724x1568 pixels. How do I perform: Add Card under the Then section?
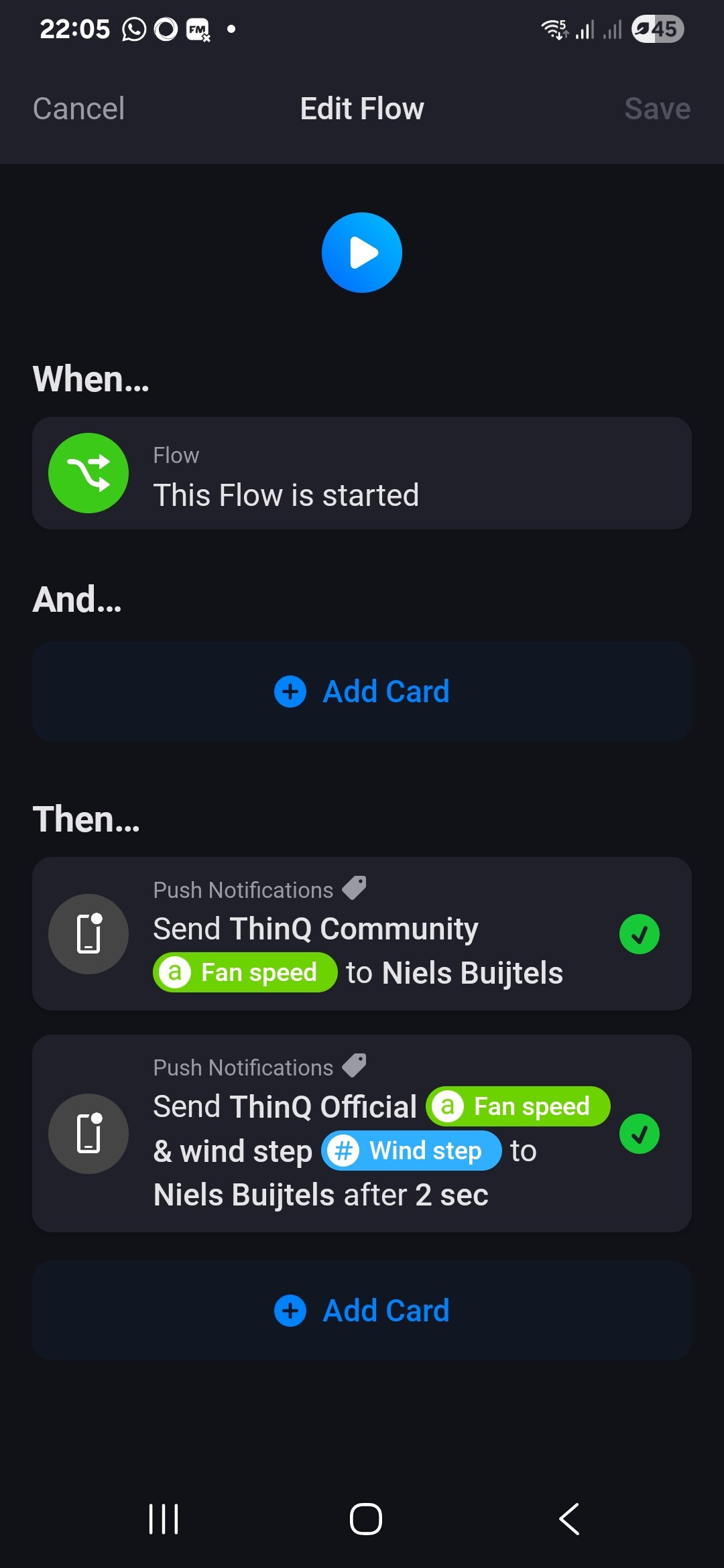pyautogui.click(x=362, y=1311)
